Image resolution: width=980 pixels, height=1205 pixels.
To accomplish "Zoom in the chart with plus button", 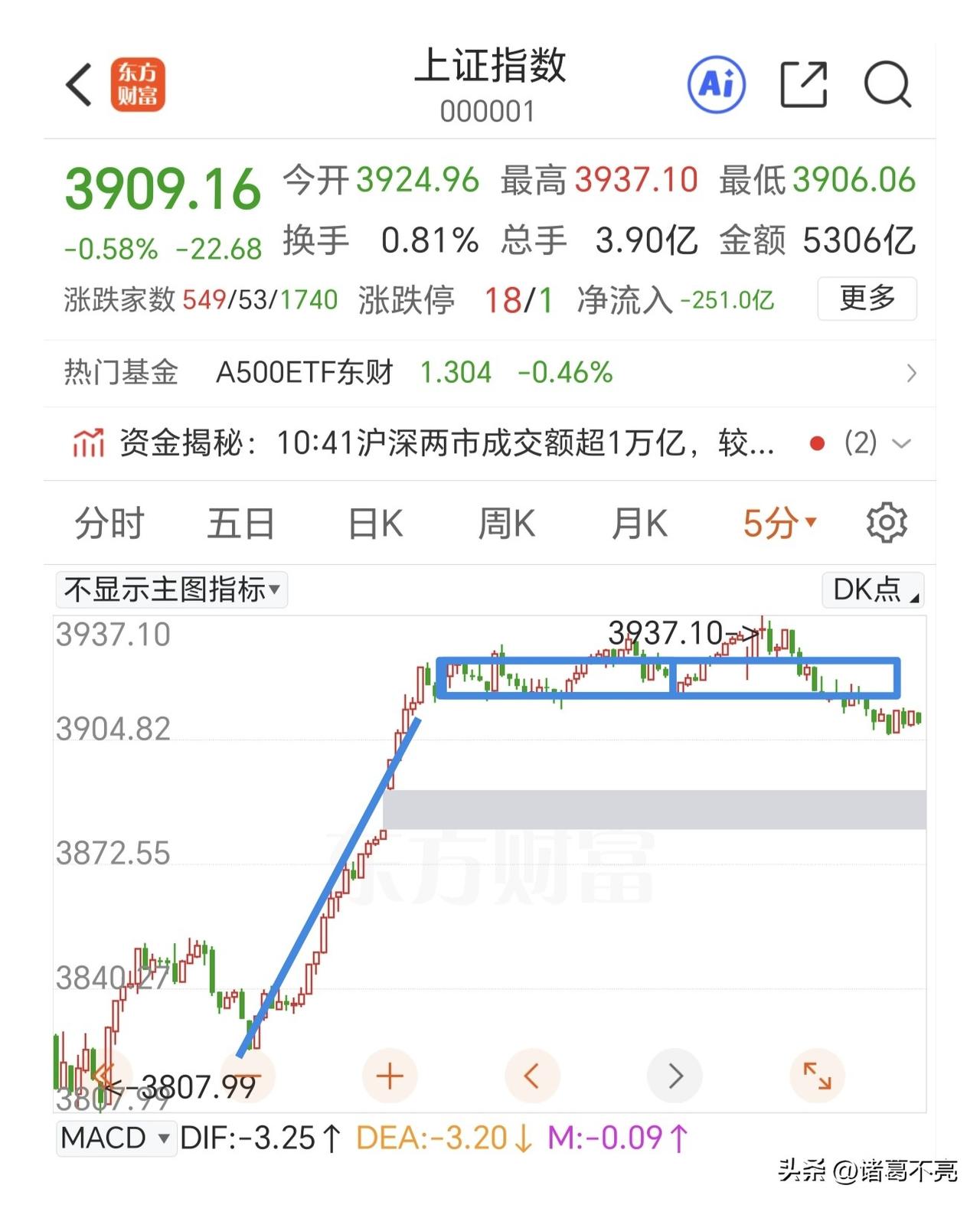I will (390, 1076).
